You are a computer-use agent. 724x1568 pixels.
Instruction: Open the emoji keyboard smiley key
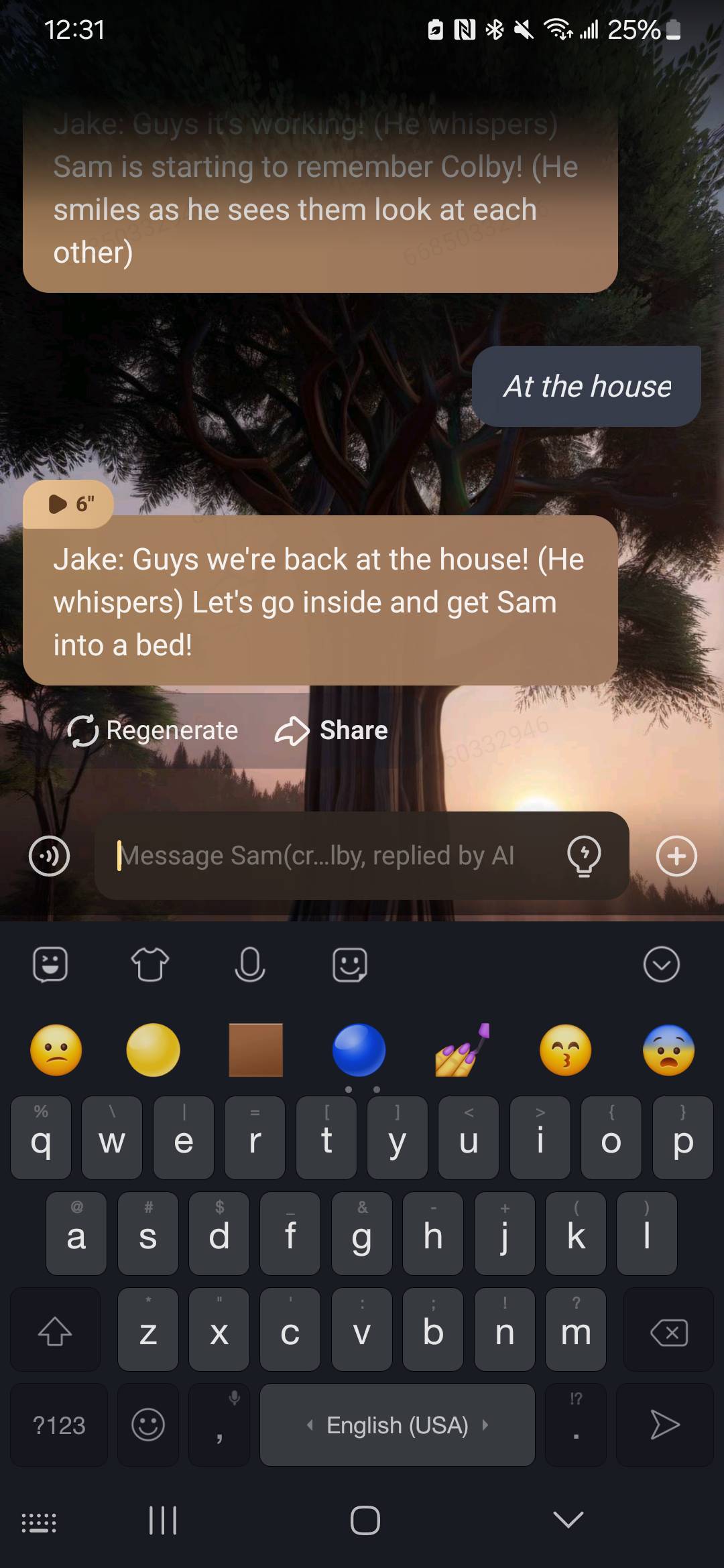coord(148,1425)
